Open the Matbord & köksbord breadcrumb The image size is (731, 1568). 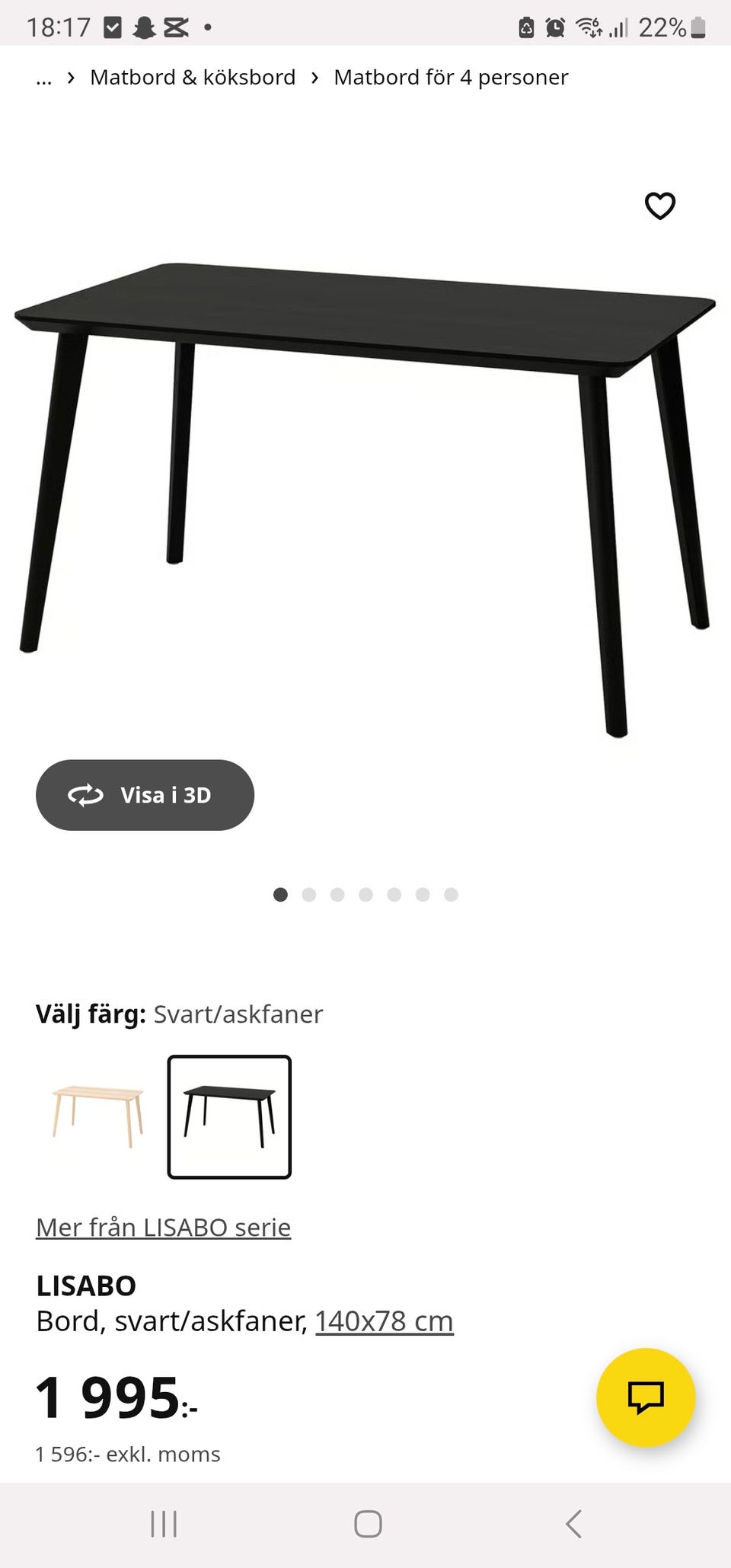point(193,77)
